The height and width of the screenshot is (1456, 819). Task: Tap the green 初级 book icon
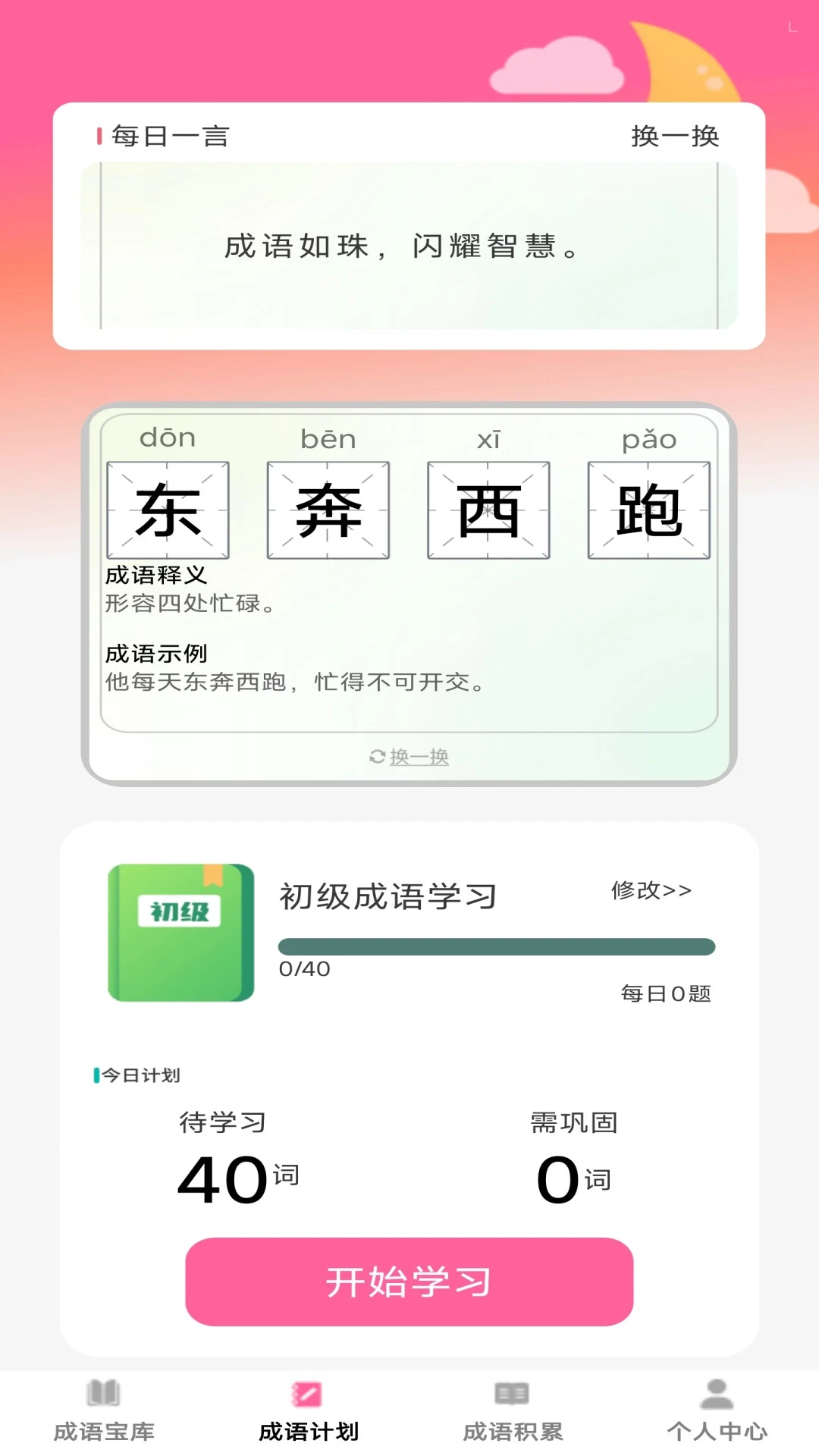click(180, 927)
